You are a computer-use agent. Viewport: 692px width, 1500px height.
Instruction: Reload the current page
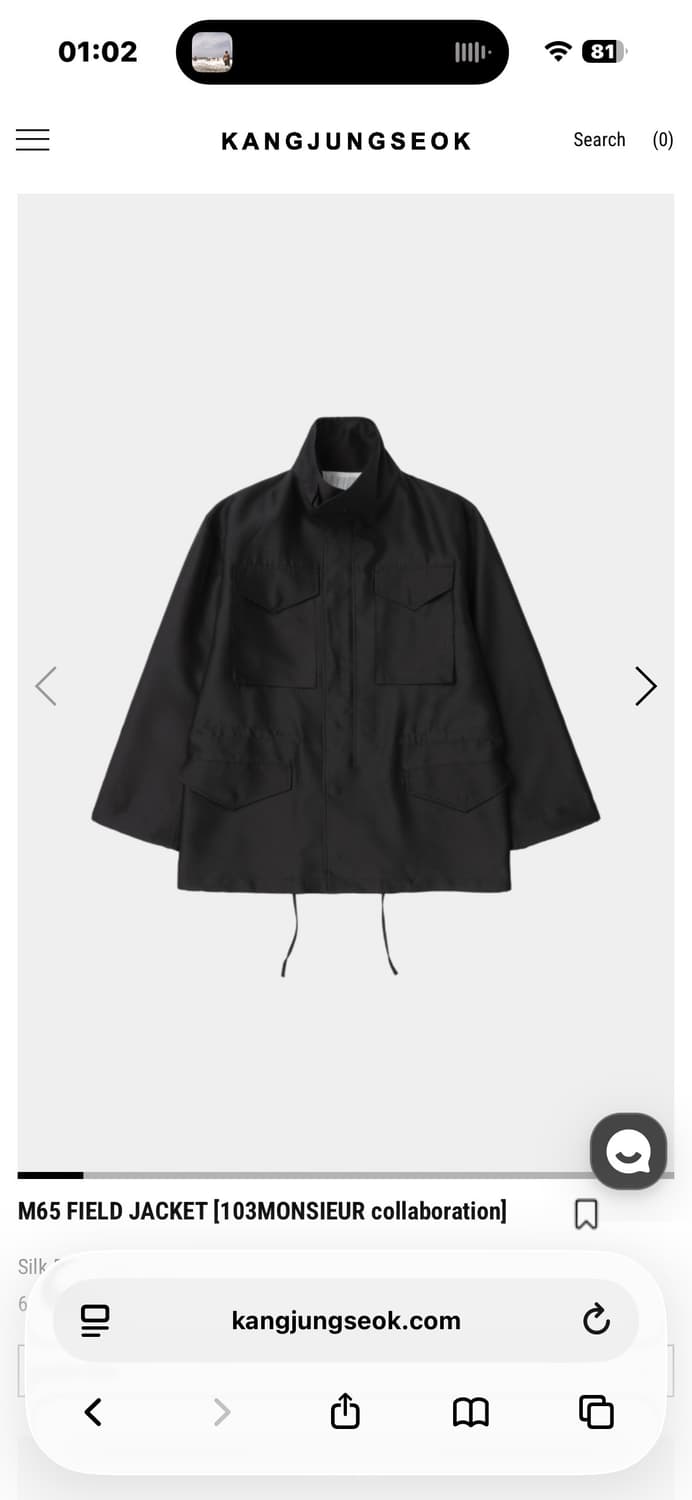[x=596, y=1320]
